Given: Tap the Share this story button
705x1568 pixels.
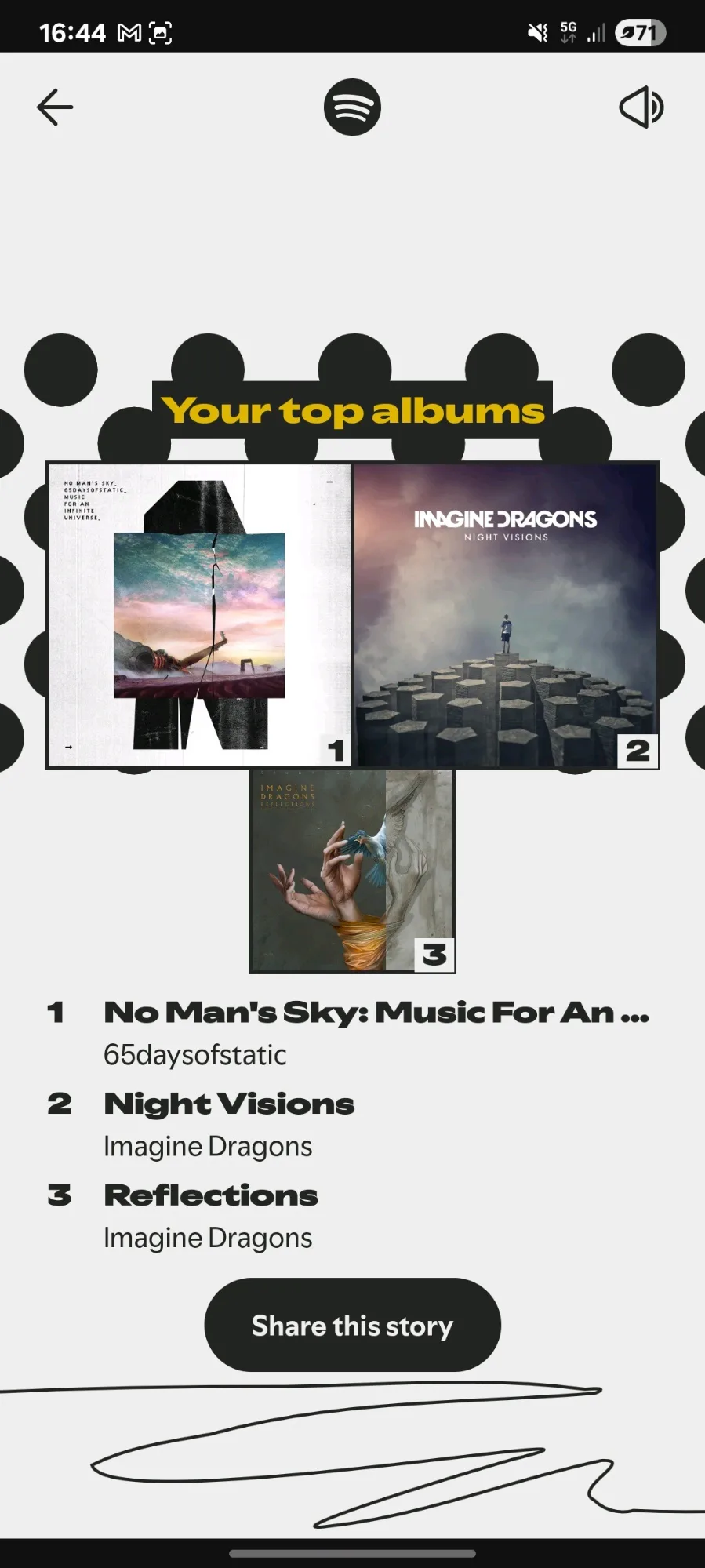Looking at the screenshot, I should click(352, 1325).
